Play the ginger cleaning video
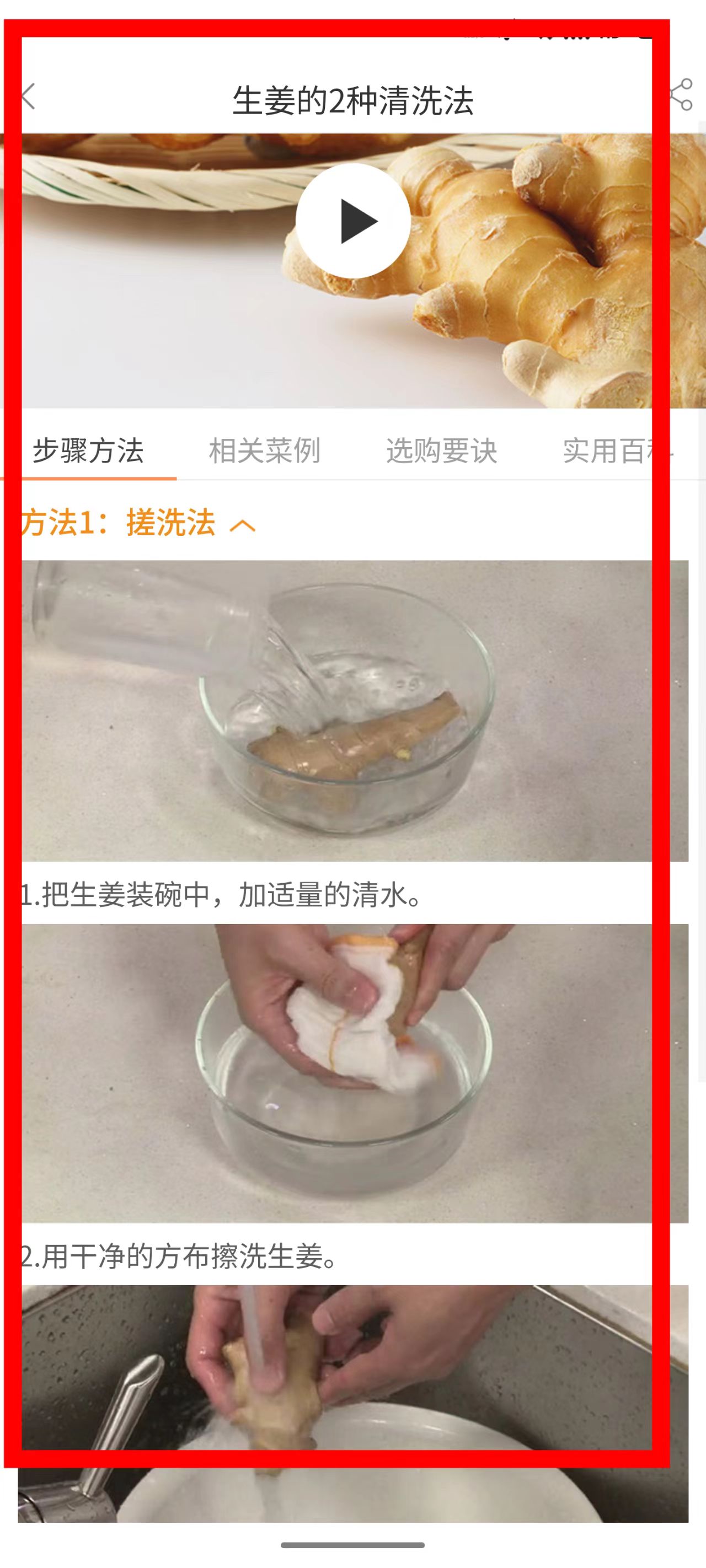This screenshot has height=1568, width=706. 352,221
